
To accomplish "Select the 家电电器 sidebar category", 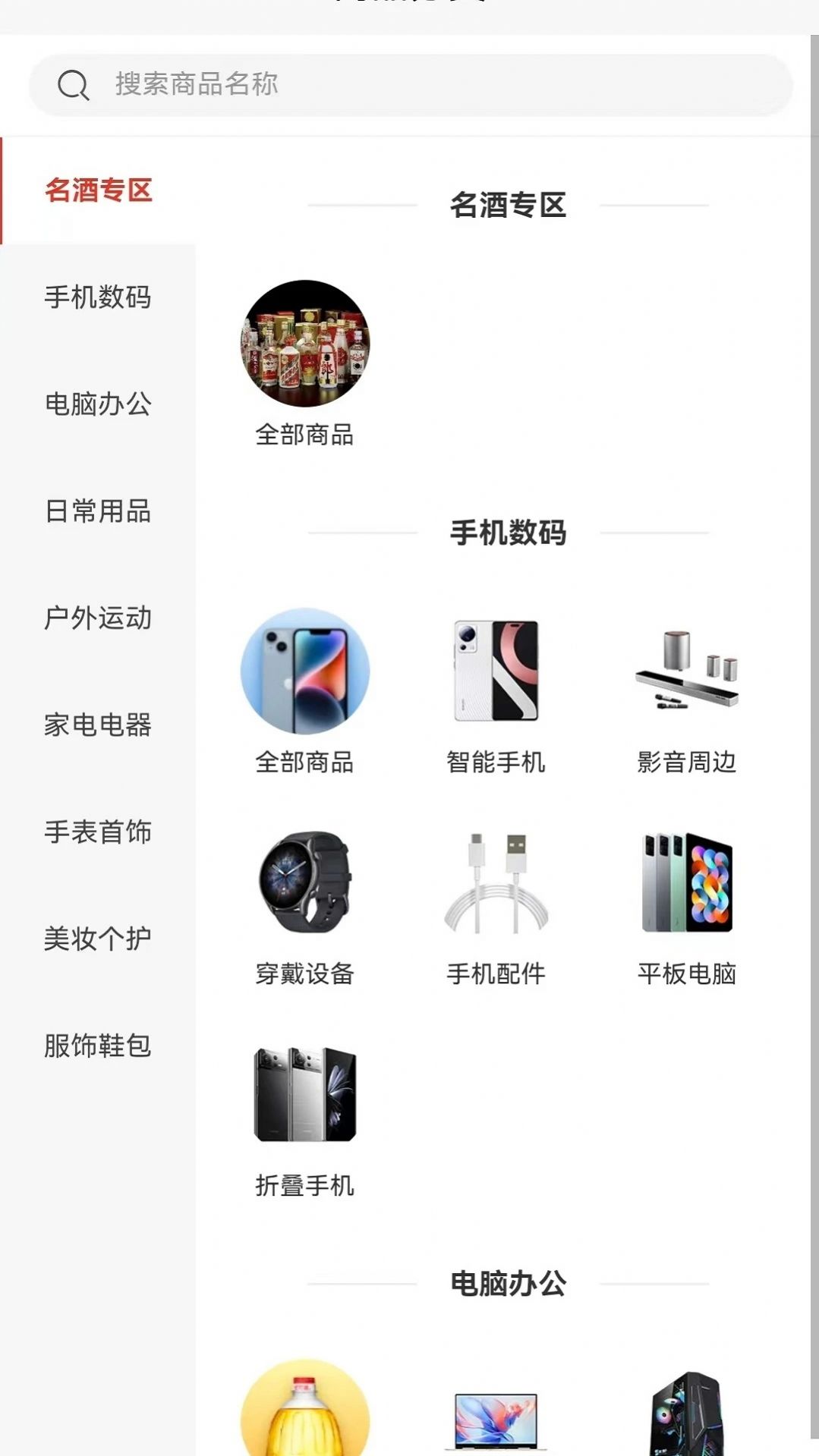I will click(99, 725).
